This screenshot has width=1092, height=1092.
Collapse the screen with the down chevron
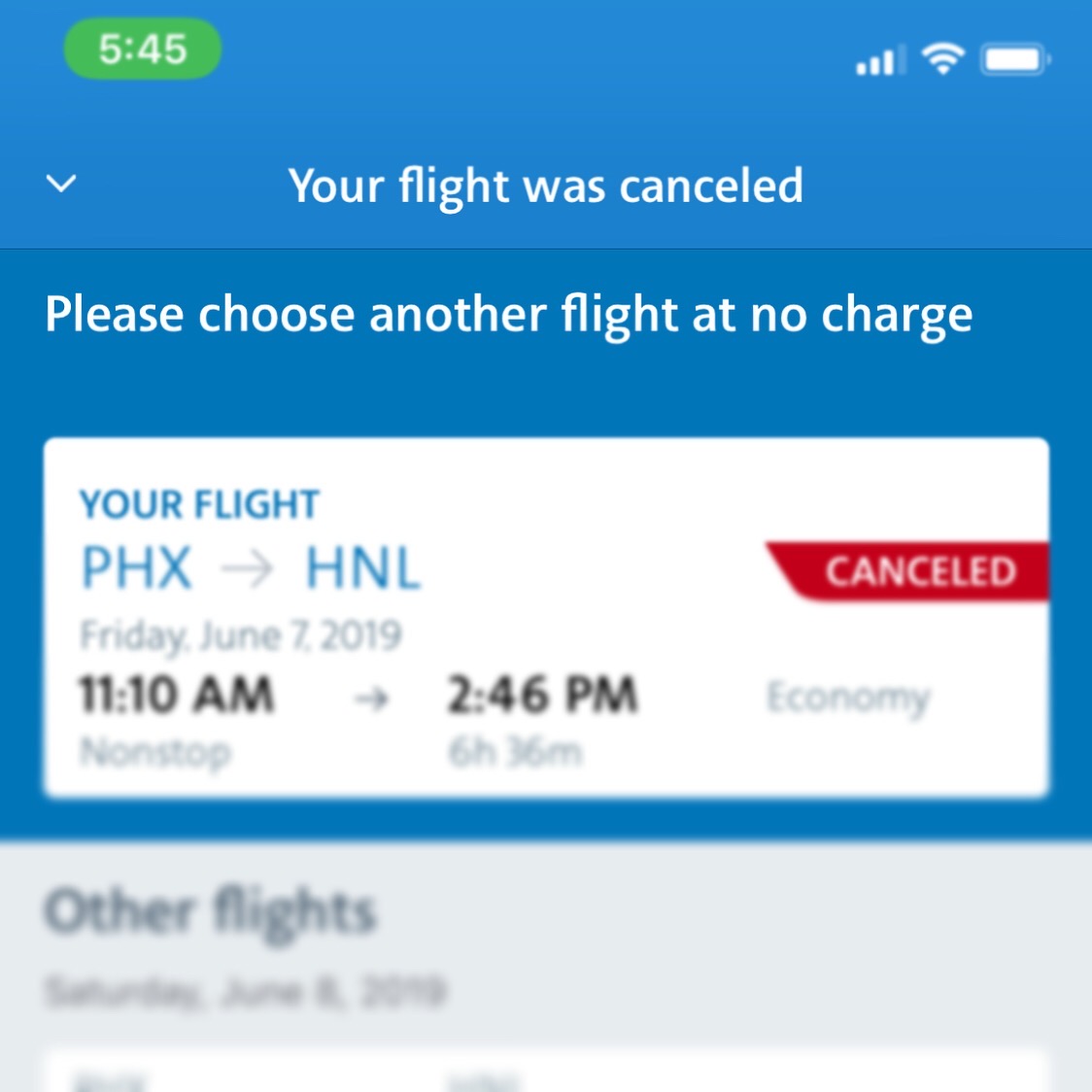[61, 184]
